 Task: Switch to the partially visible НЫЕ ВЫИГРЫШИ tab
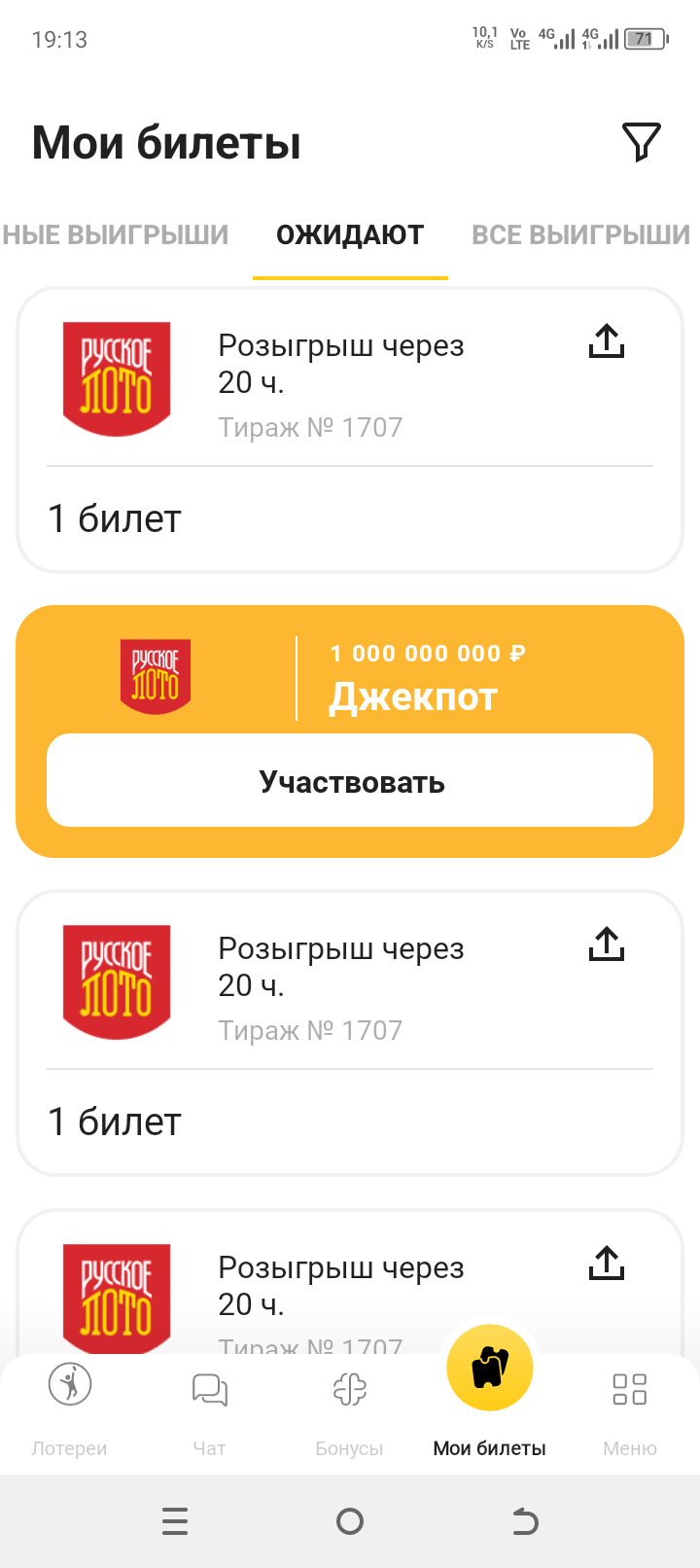115,235
